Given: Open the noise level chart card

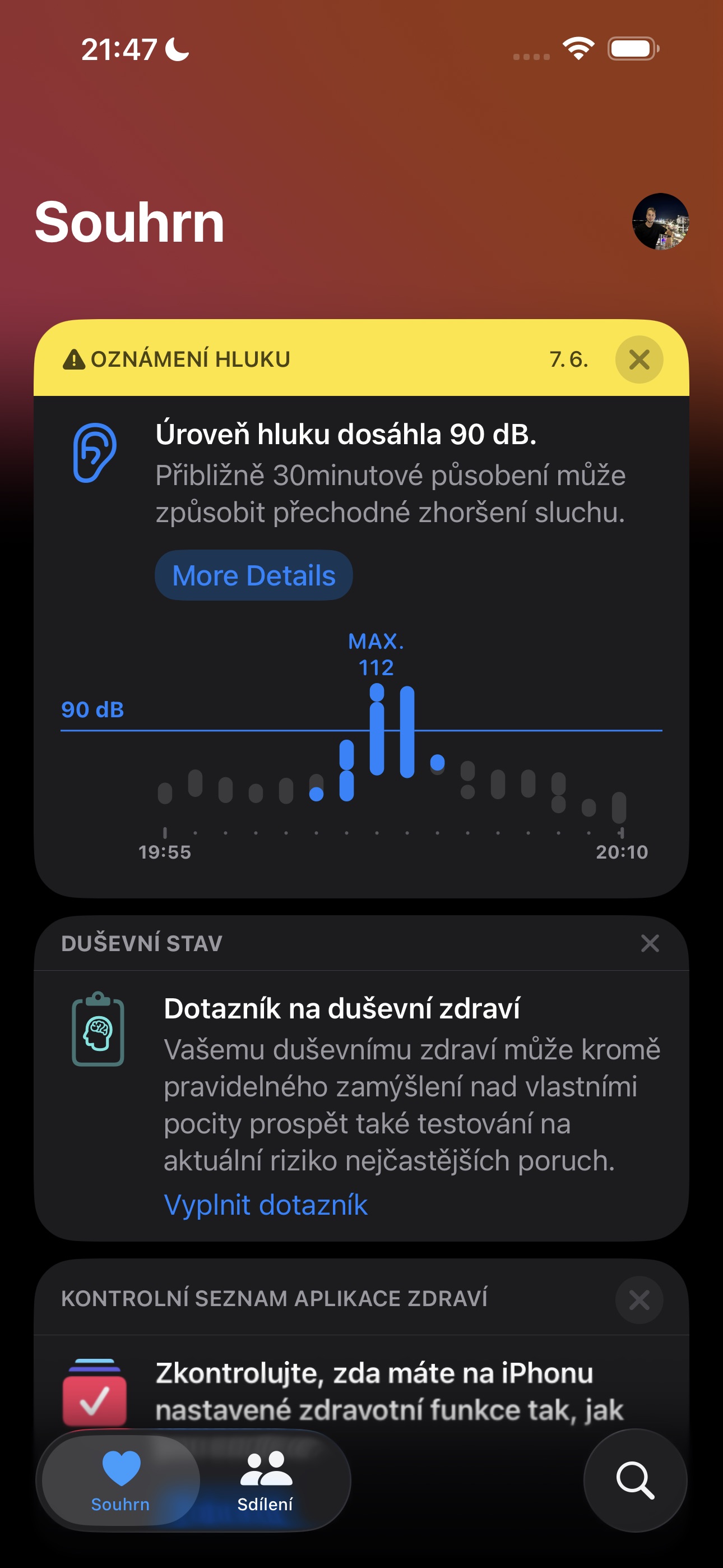Looking at the screenshot, I should pos(361,743).
